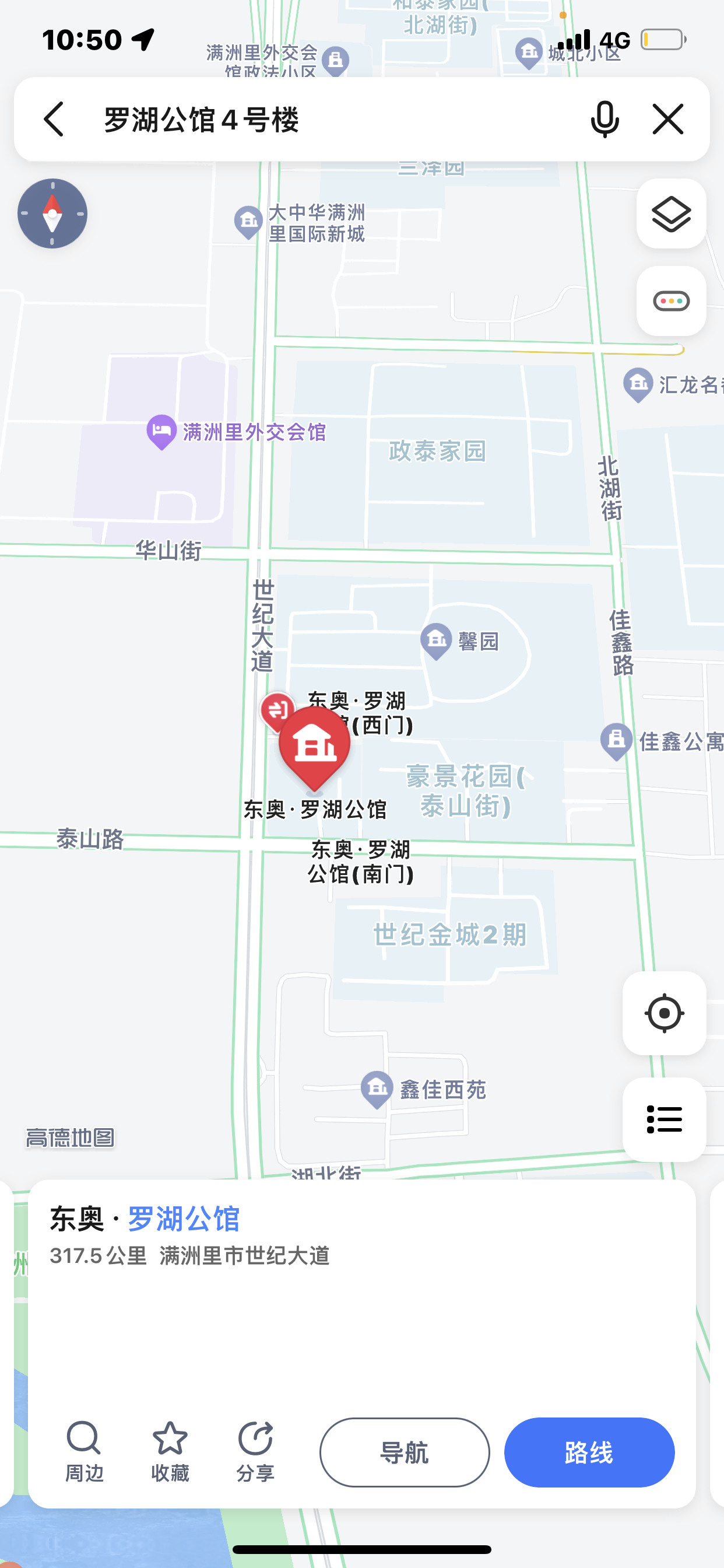Share this location with 分享
The height and width of the screenshot is (1568, 724).
255,1452
